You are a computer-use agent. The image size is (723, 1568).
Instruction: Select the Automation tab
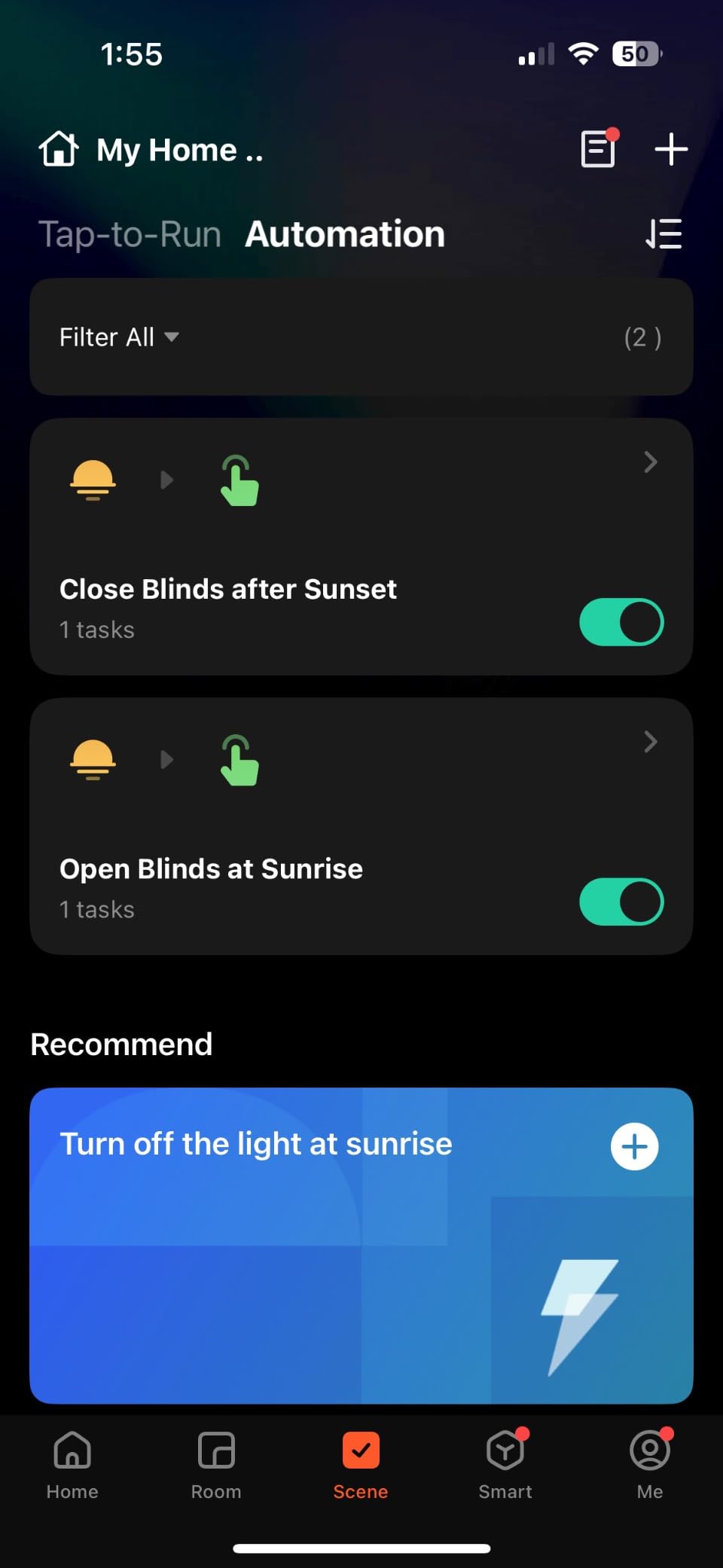(344, 234)
